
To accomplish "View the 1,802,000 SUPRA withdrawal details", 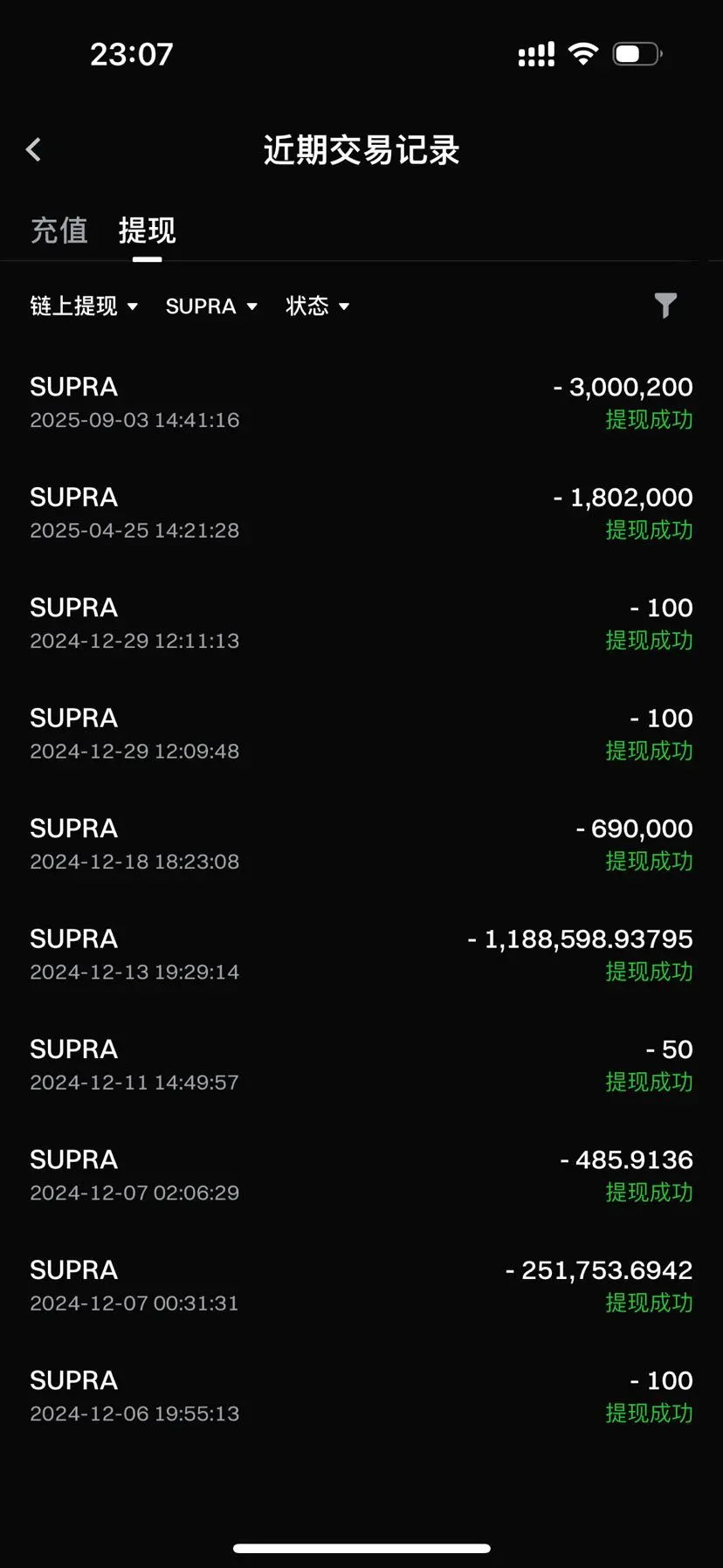I will click(361, 512).
